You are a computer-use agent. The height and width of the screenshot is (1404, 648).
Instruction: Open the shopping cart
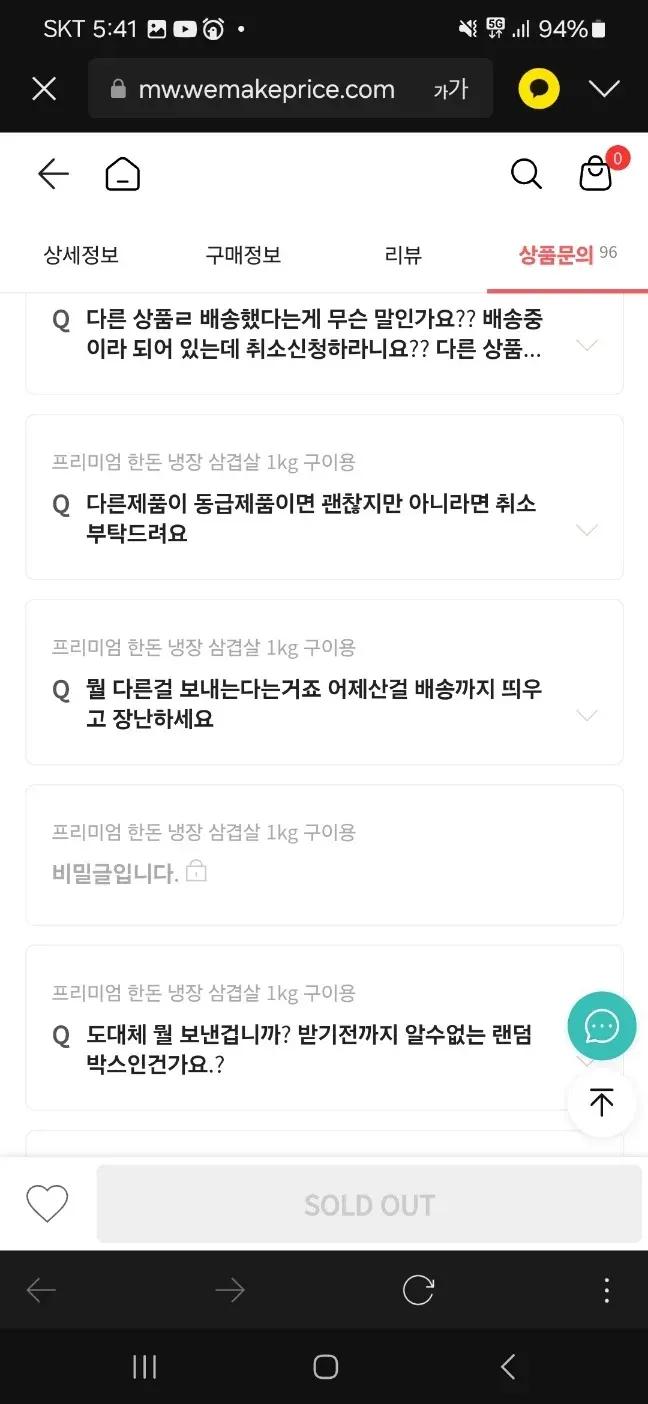tap(597, 174)
